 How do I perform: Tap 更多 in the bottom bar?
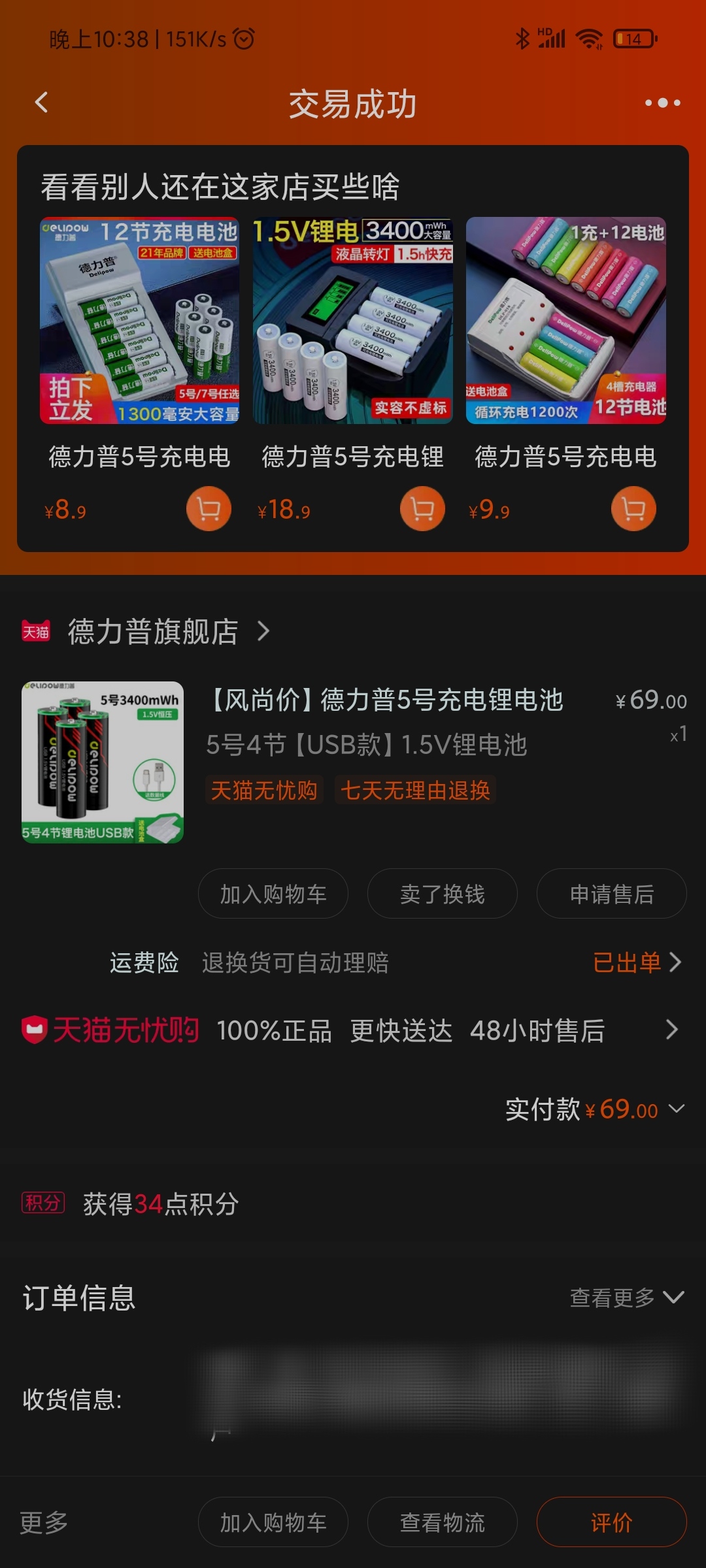pos(44,1522)
